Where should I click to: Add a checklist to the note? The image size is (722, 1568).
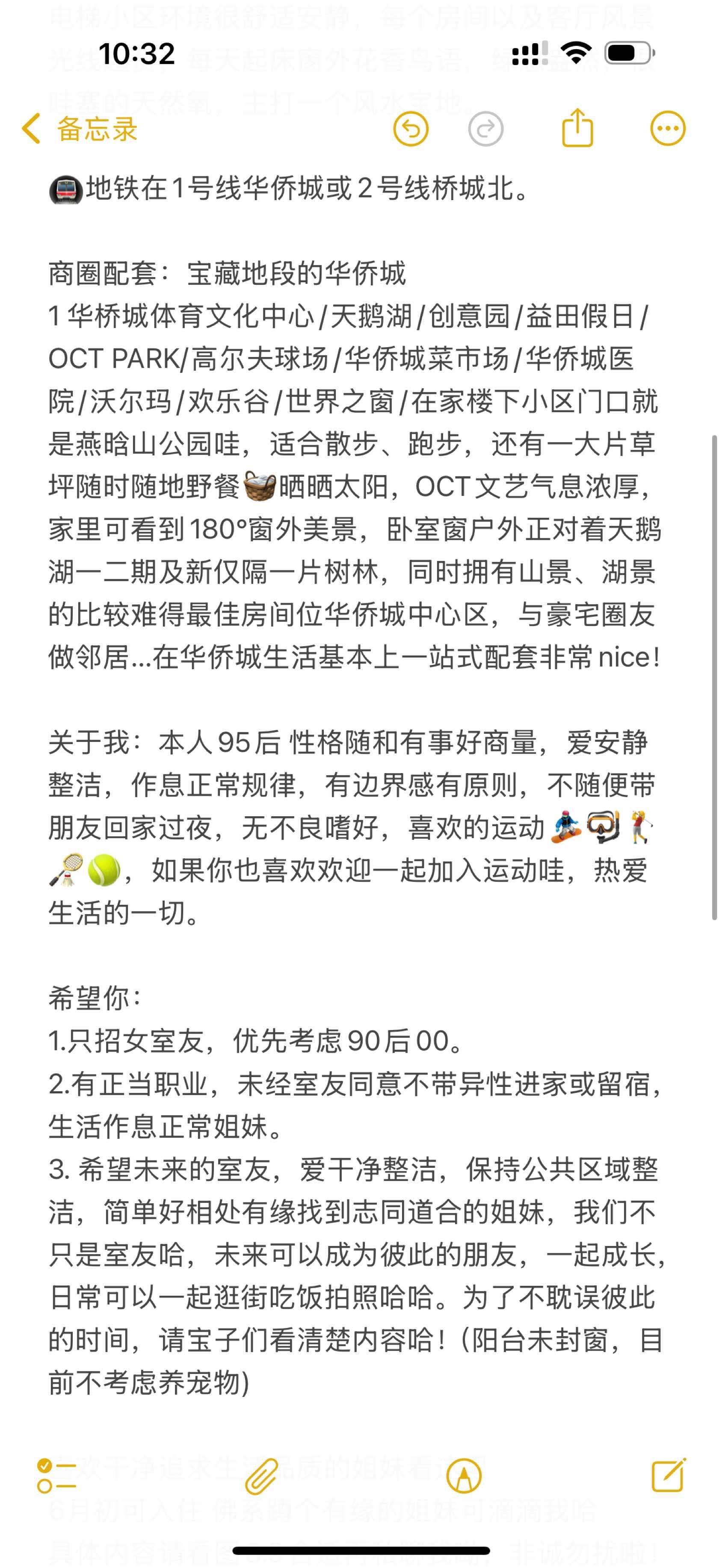(x=56, y=1476)
